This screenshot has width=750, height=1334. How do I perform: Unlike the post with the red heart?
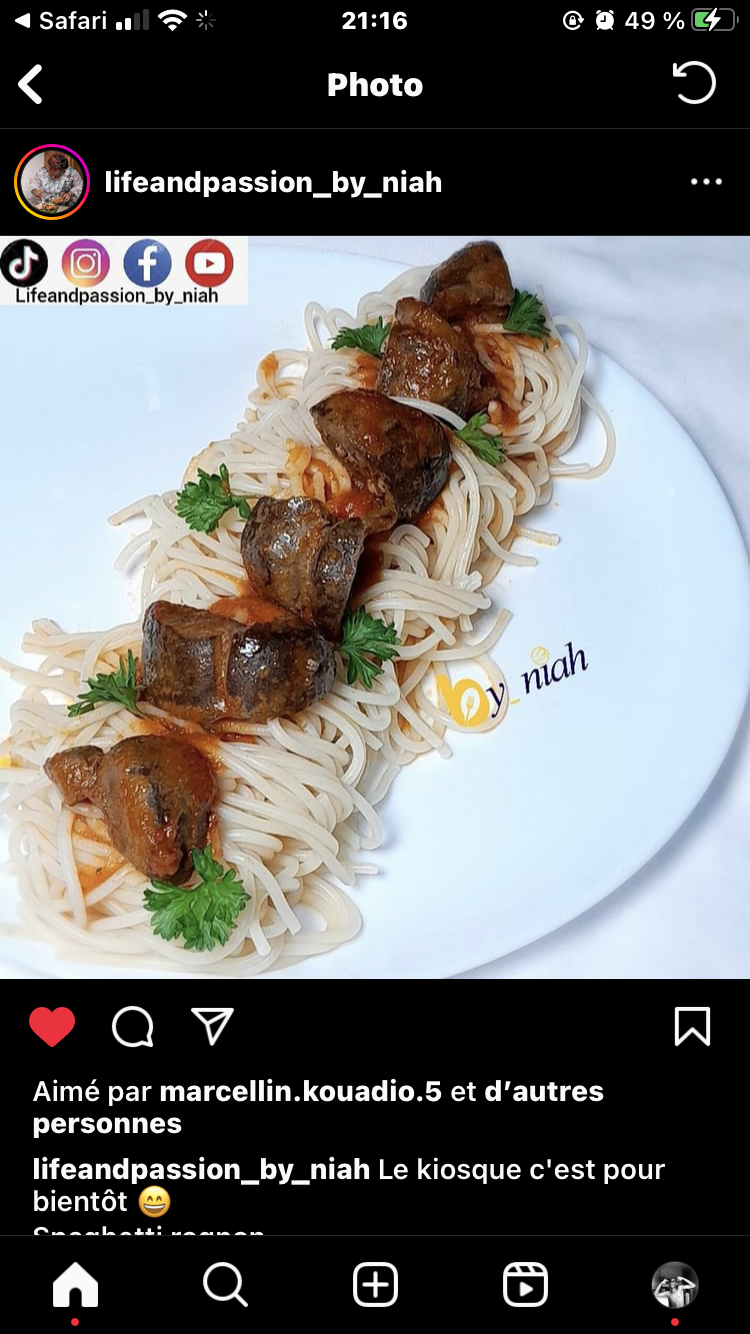(x=52, y=1027)
